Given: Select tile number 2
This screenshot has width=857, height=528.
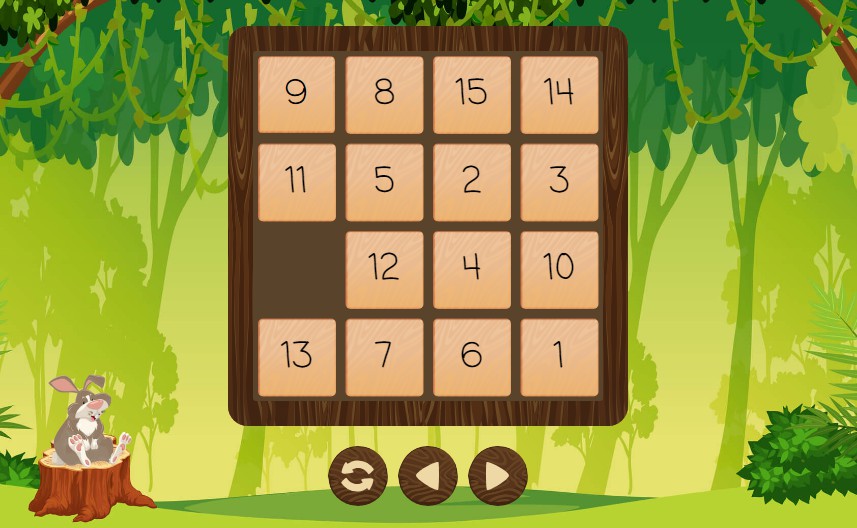Looking at the screenshot, I should click(x=471, y=182).
